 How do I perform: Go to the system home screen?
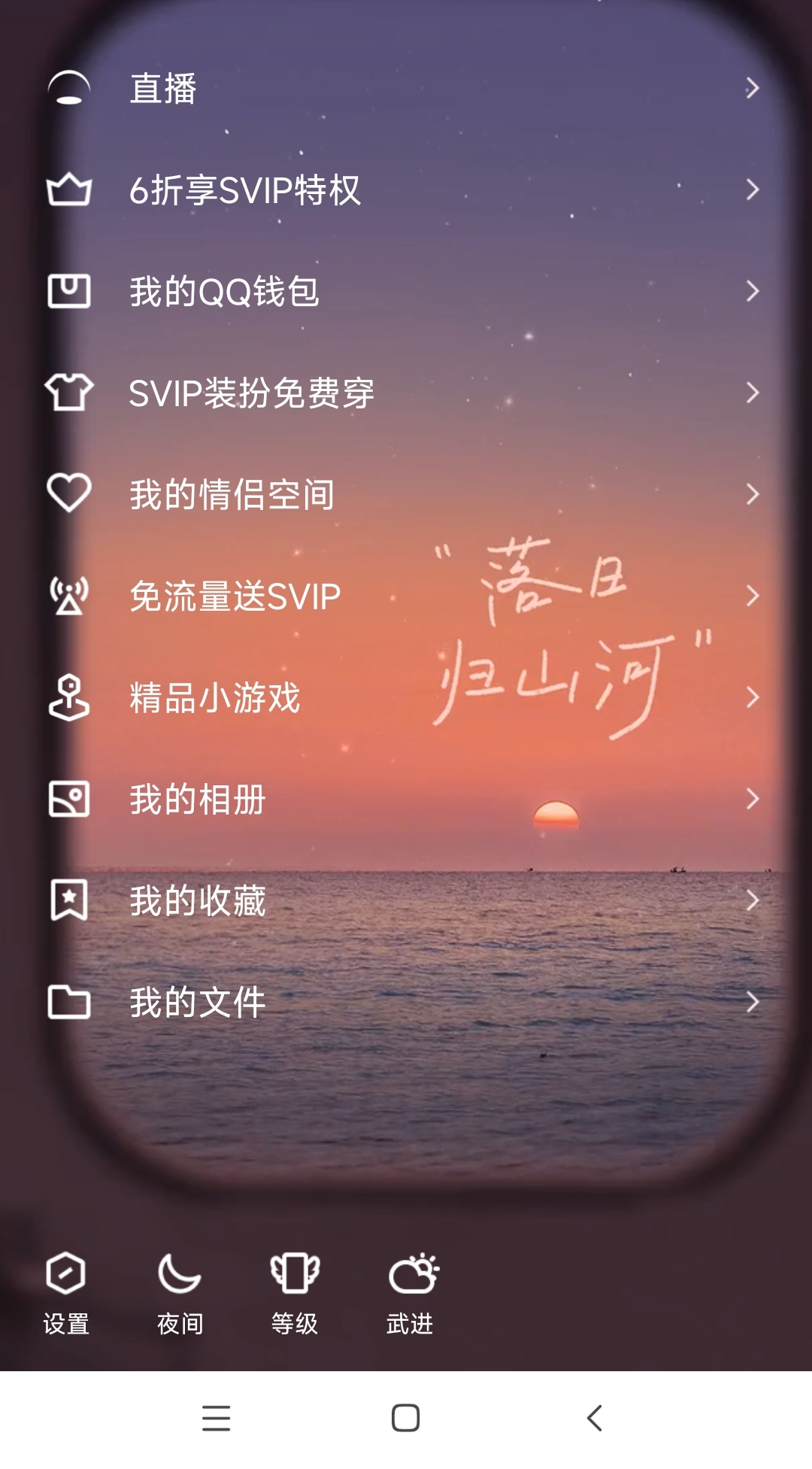pyautogui.click(x=406, y=1419)
